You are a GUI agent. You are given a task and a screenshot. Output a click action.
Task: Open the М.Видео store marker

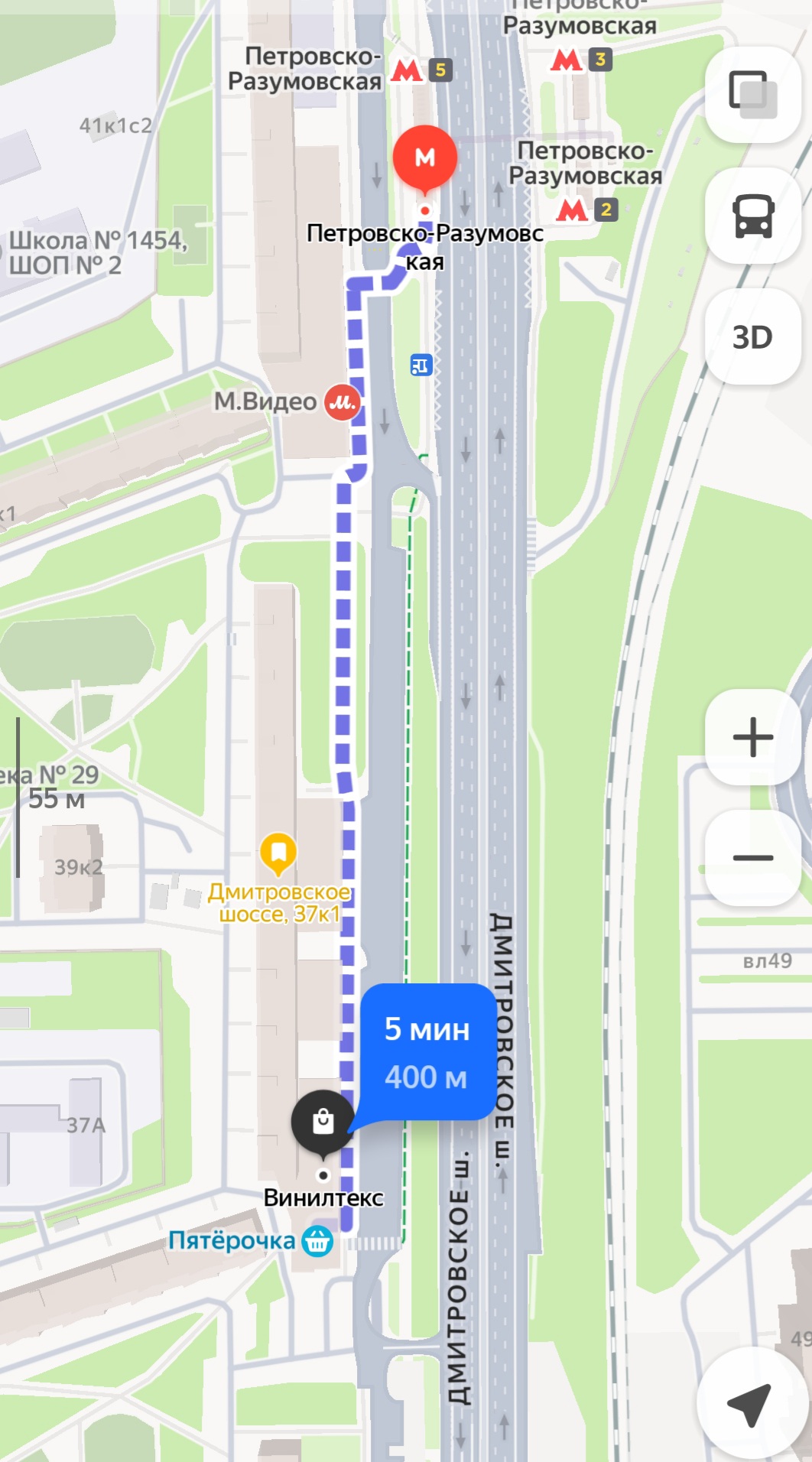click(x=343, y=401)
